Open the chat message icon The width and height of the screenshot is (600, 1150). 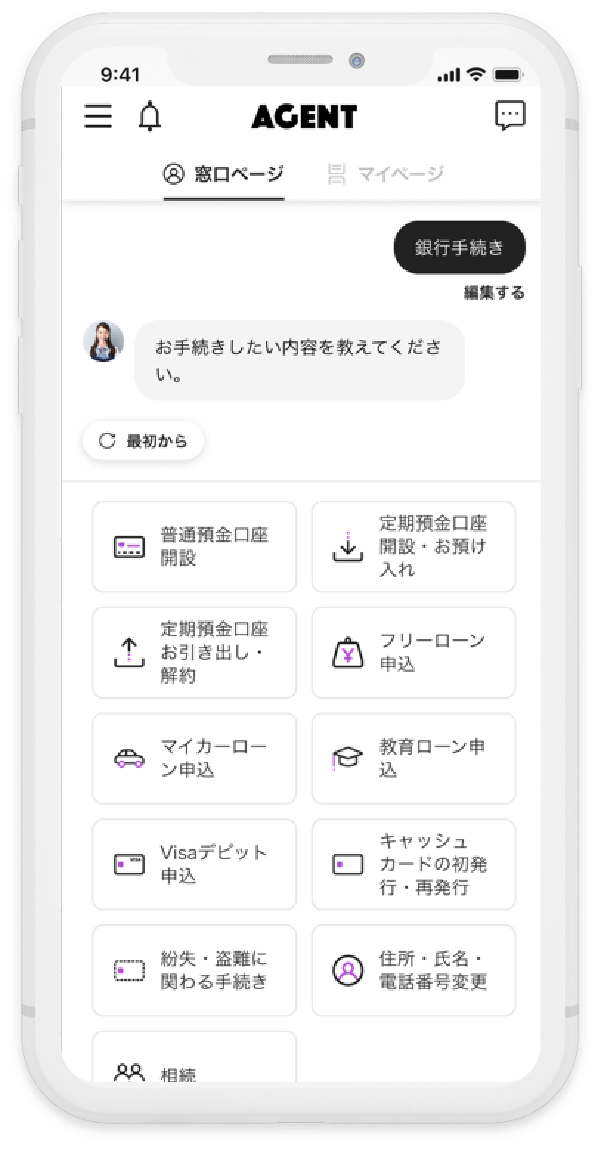511,116
